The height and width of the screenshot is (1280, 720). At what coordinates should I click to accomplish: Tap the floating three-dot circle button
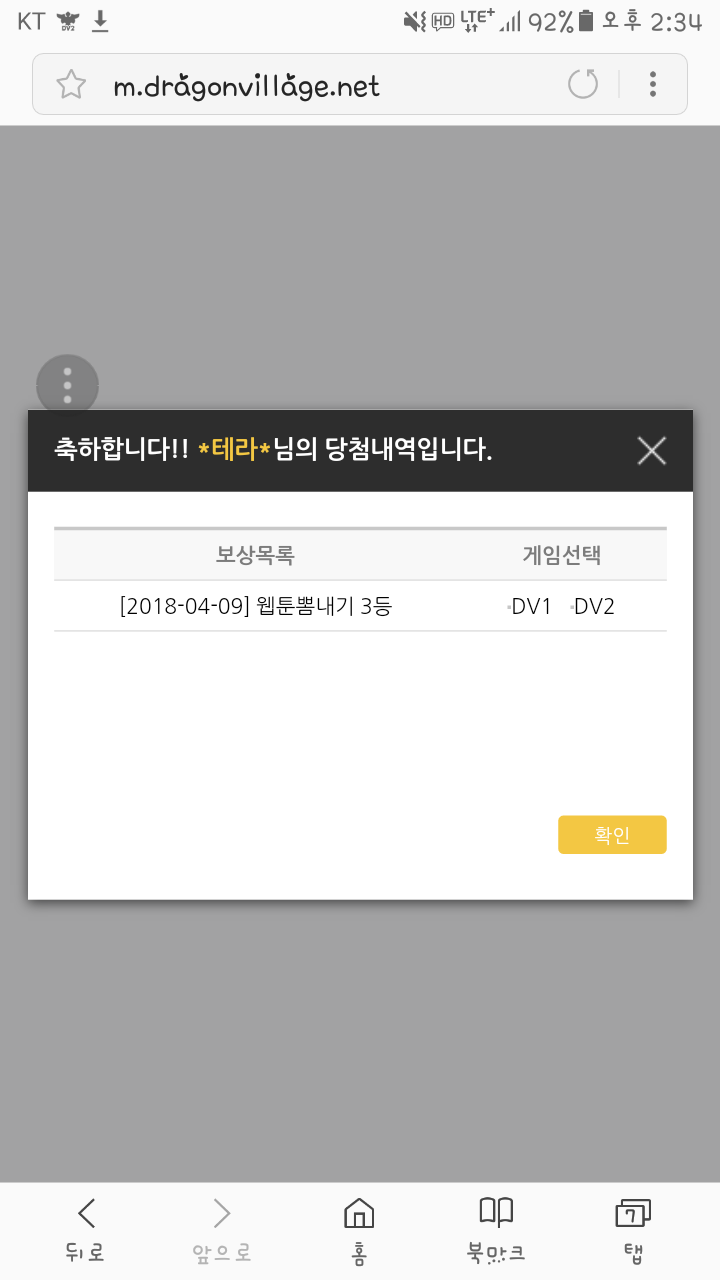[68, 385]
